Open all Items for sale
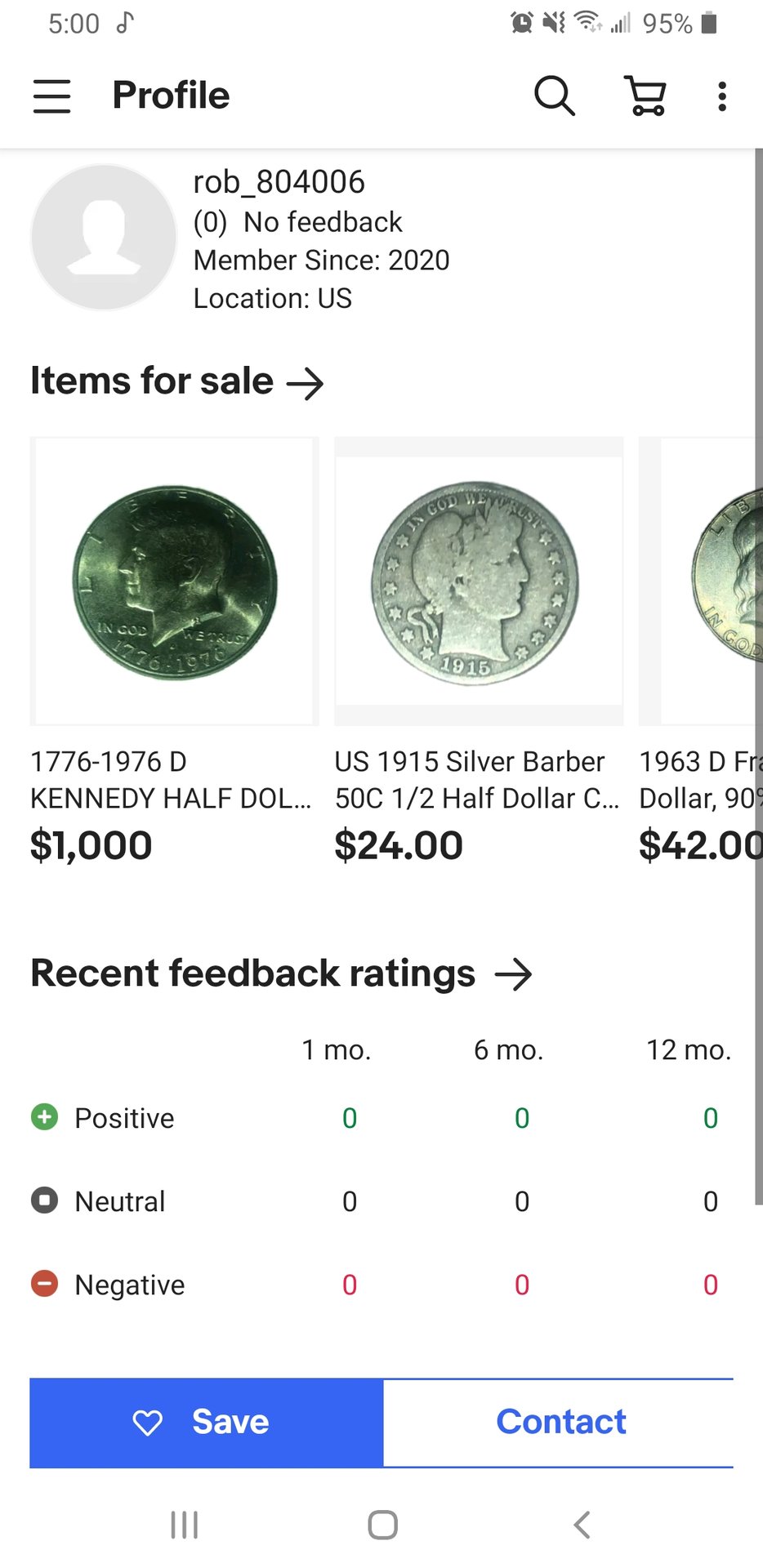Image resolution: width=763 pixels, height=1568 pixels. [x=177, y=381]
